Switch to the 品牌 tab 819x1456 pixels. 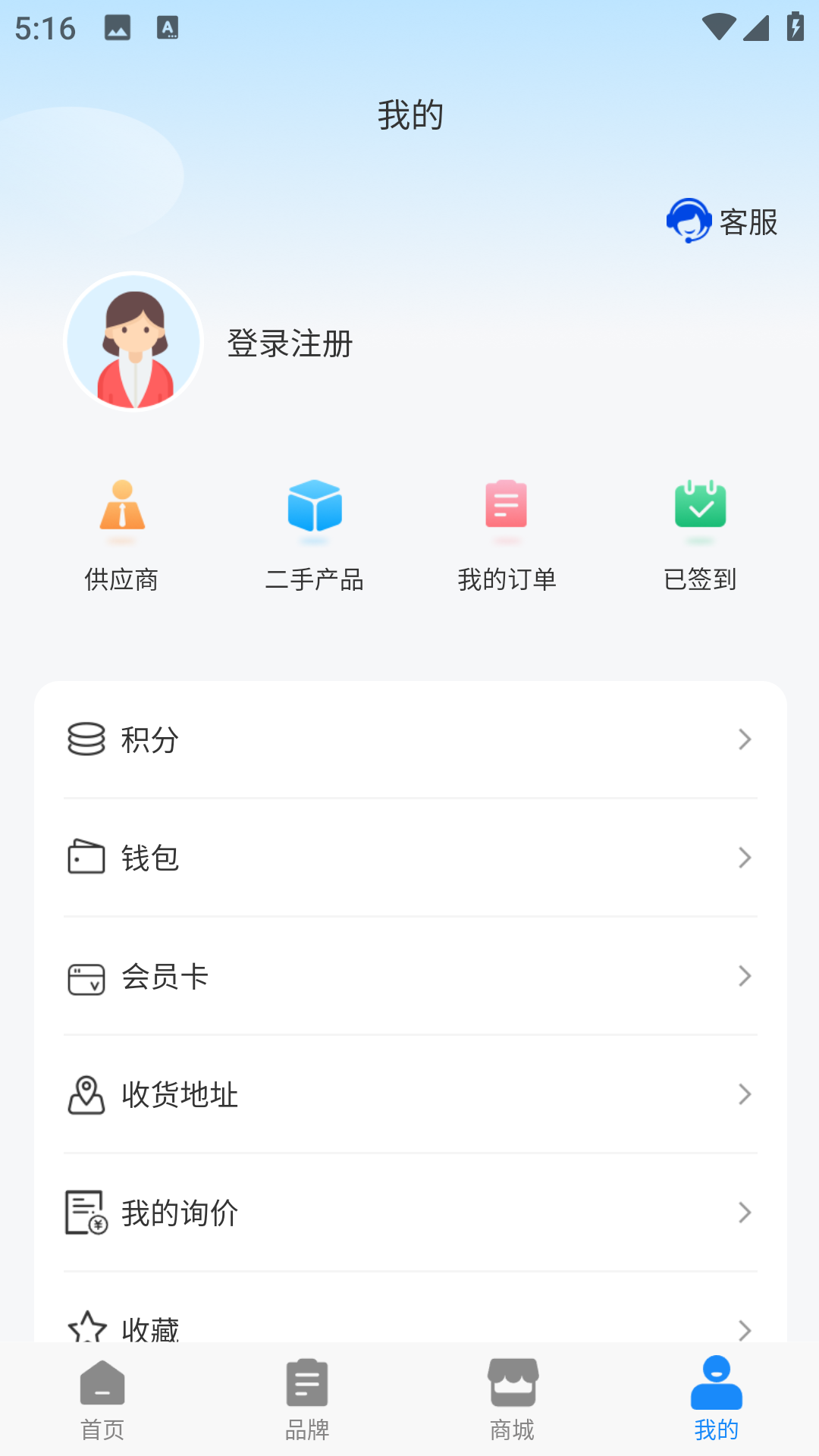click(306, 1399)
